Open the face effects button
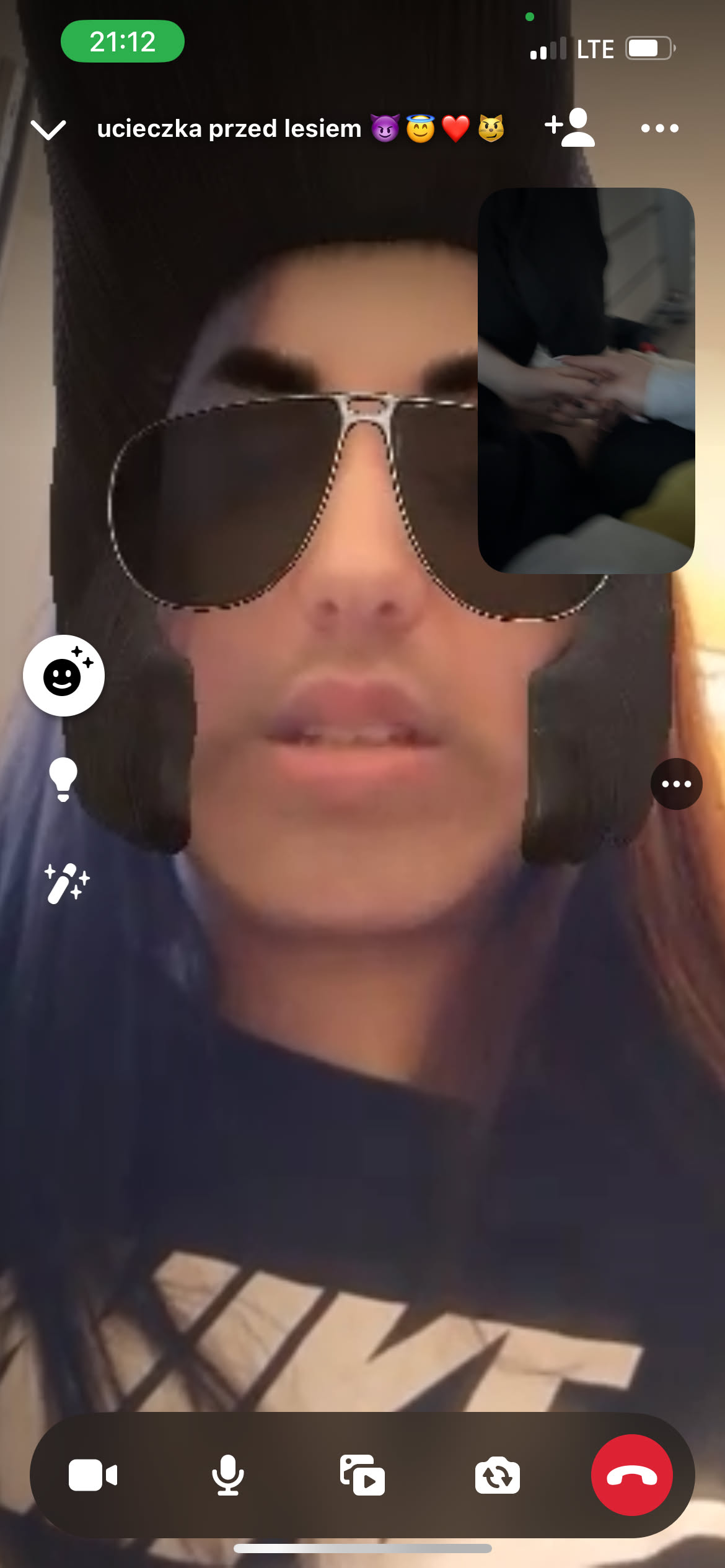The image size is (725, 1568). (x=64, y=676)
